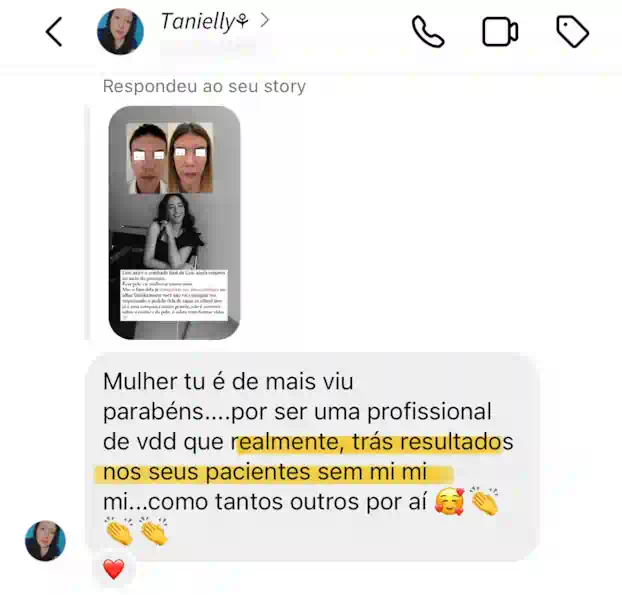Tap Tanielly's avatar beside the message

click(x=45, y=541)
